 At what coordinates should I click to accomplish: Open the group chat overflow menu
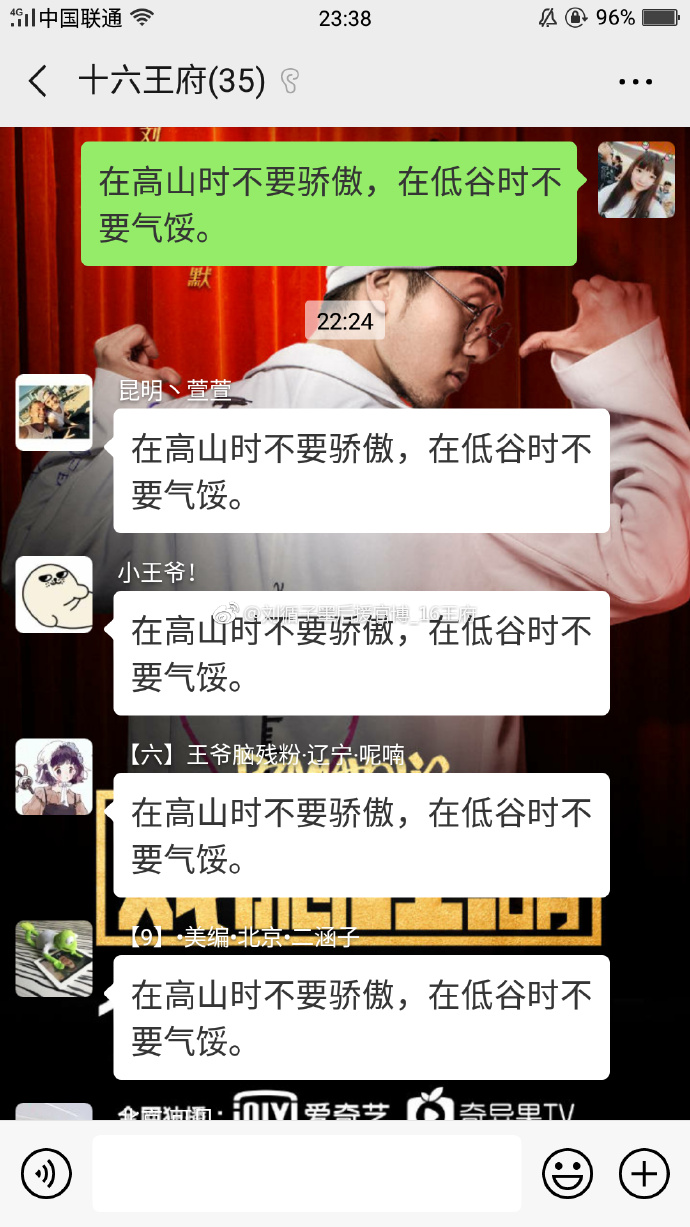(635, 82)
